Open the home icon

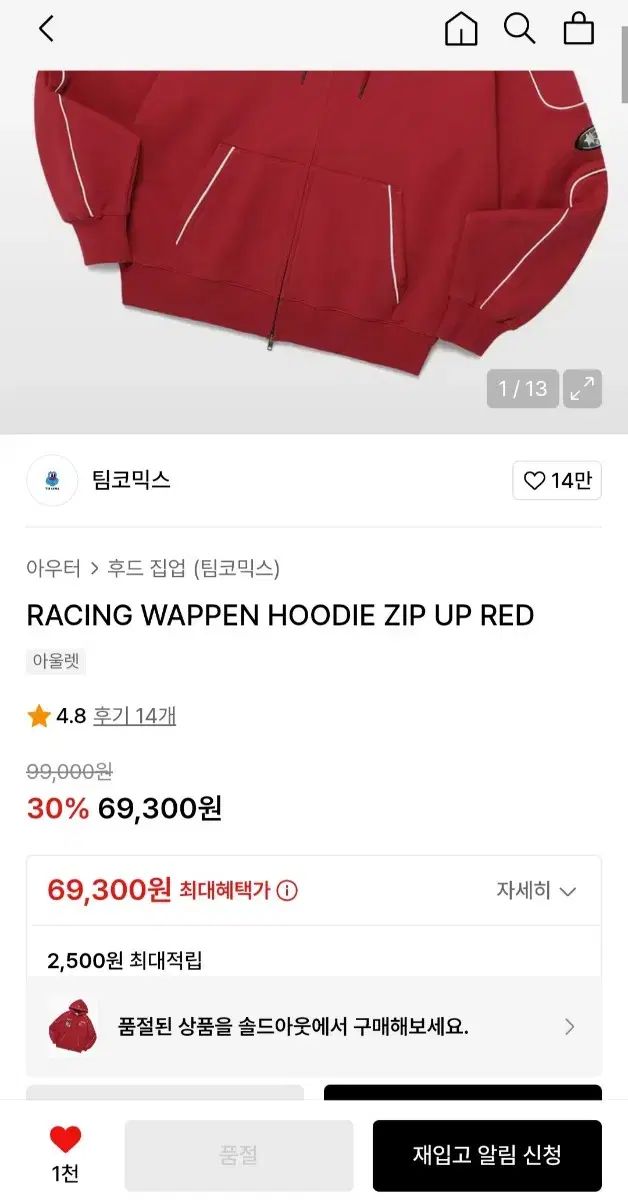click(461, 29)
